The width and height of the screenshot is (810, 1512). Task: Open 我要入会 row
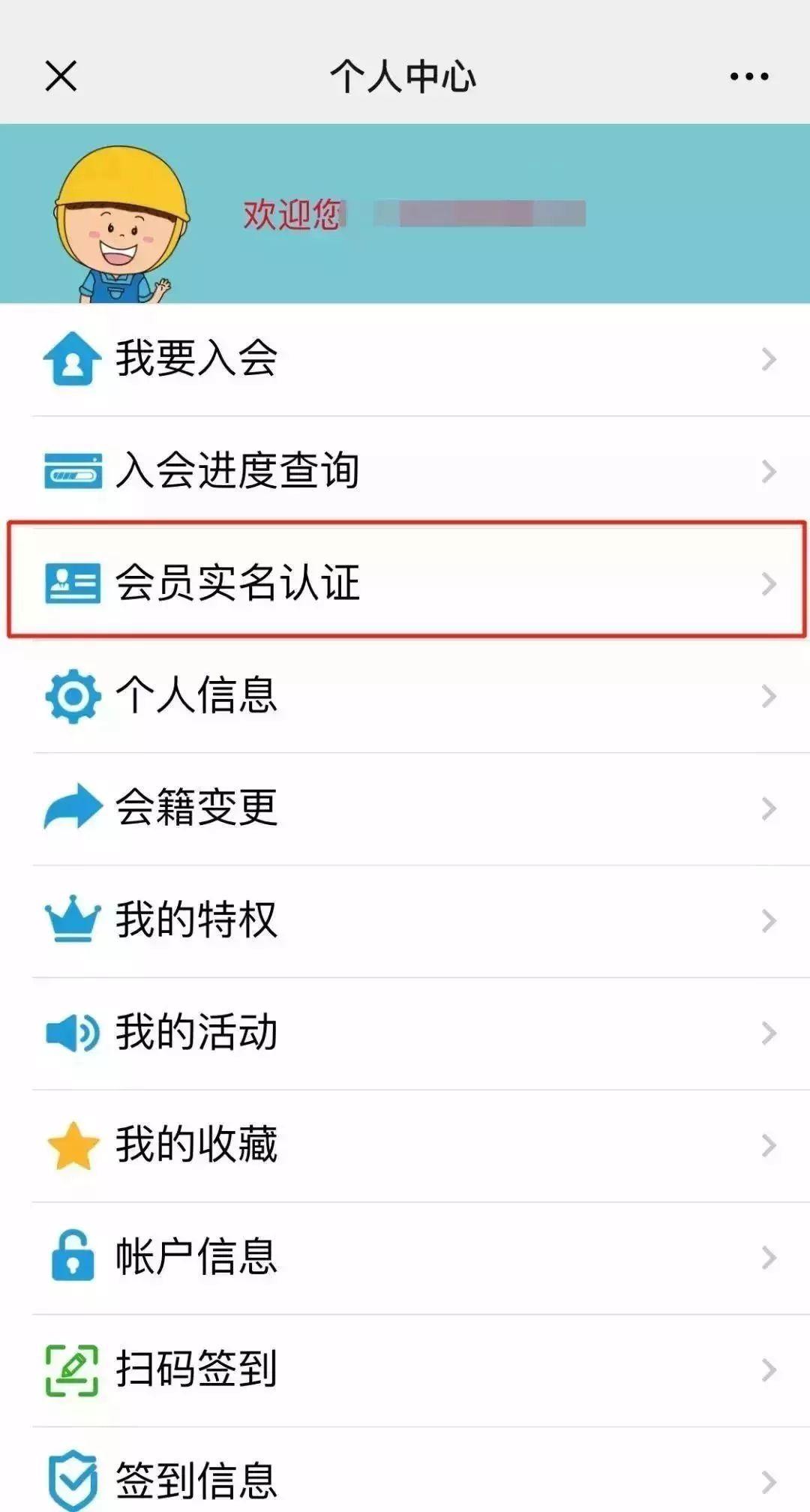tap(405, 359)
